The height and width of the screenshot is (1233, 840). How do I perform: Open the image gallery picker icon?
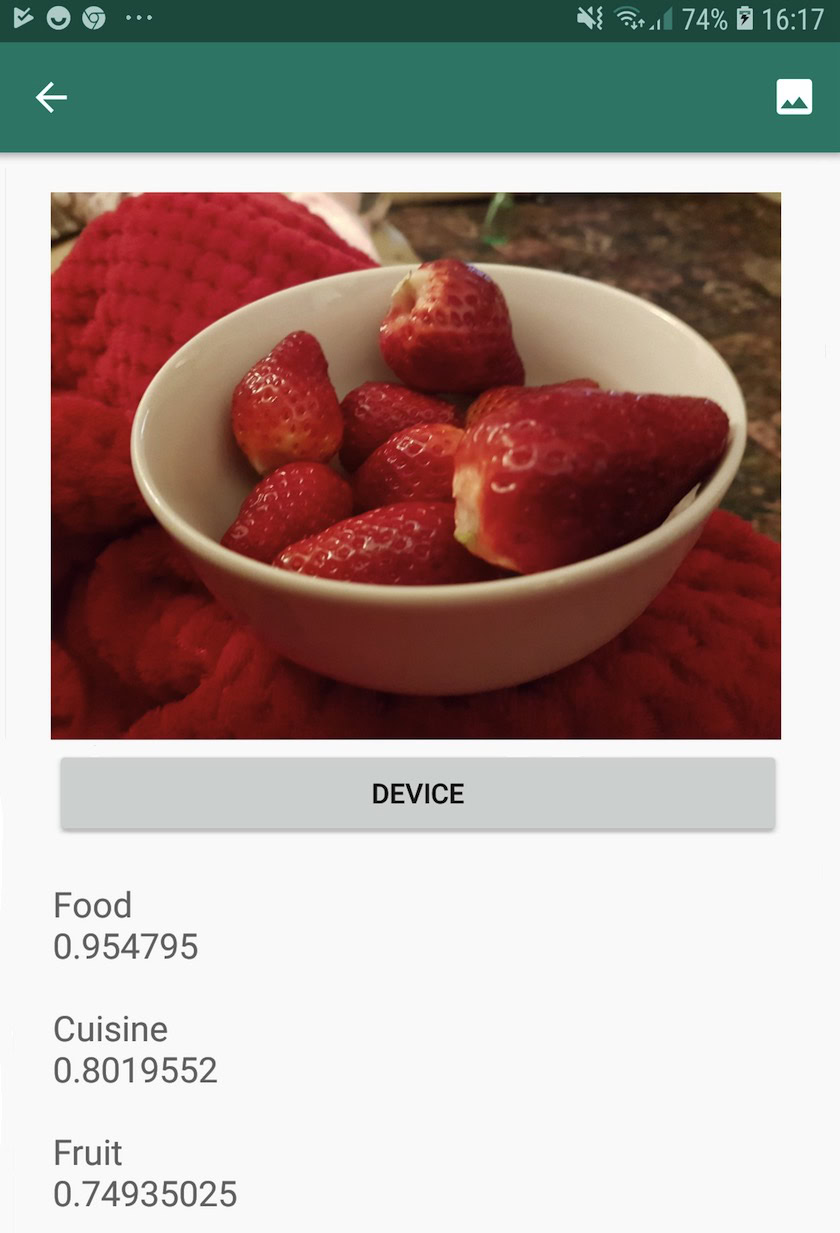[x=794, y=97]
